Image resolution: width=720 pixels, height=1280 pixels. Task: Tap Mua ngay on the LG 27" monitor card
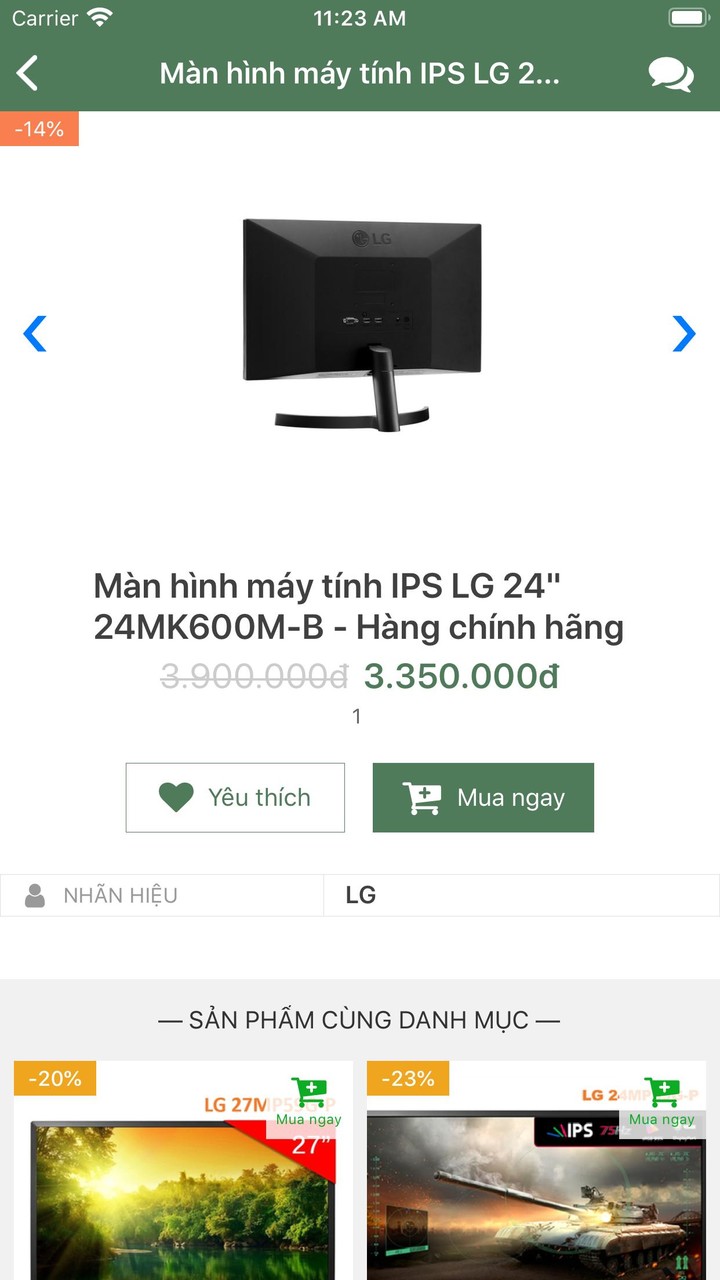click(308, 1102)
